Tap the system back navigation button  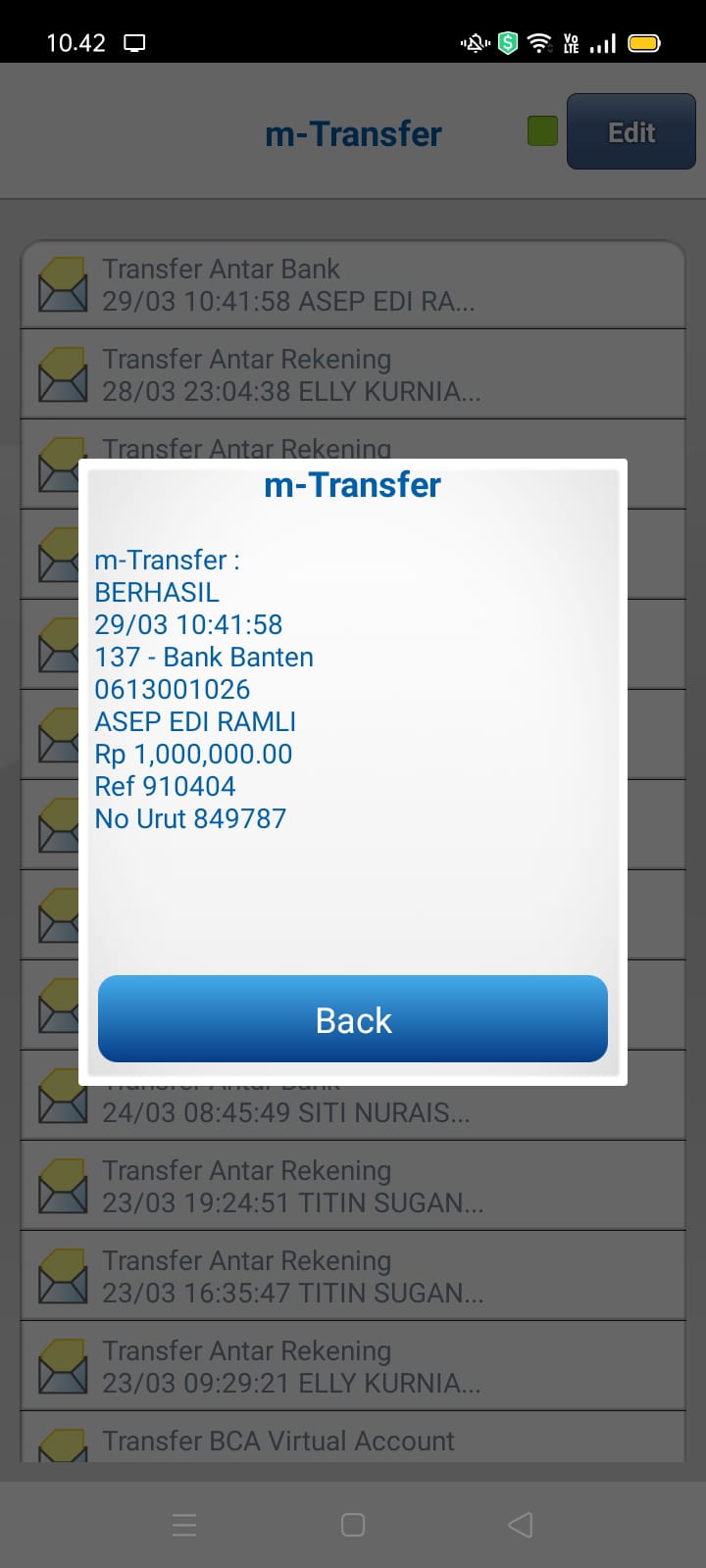521,1525
